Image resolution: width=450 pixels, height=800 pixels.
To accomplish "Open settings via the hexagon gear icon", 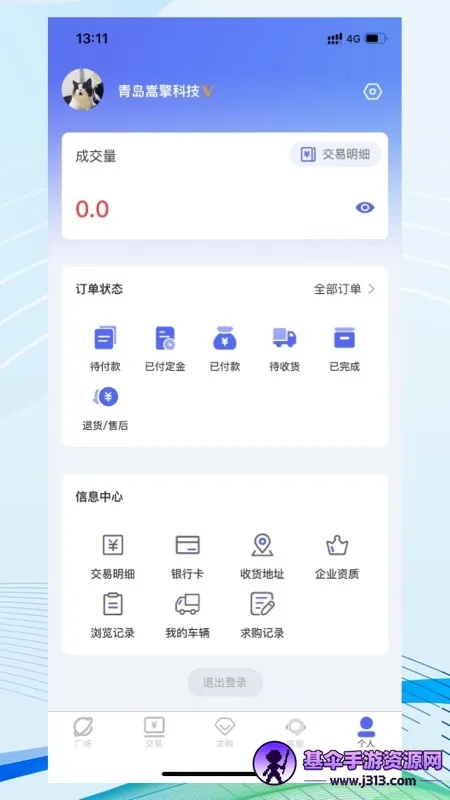I will tap(372, 92).
